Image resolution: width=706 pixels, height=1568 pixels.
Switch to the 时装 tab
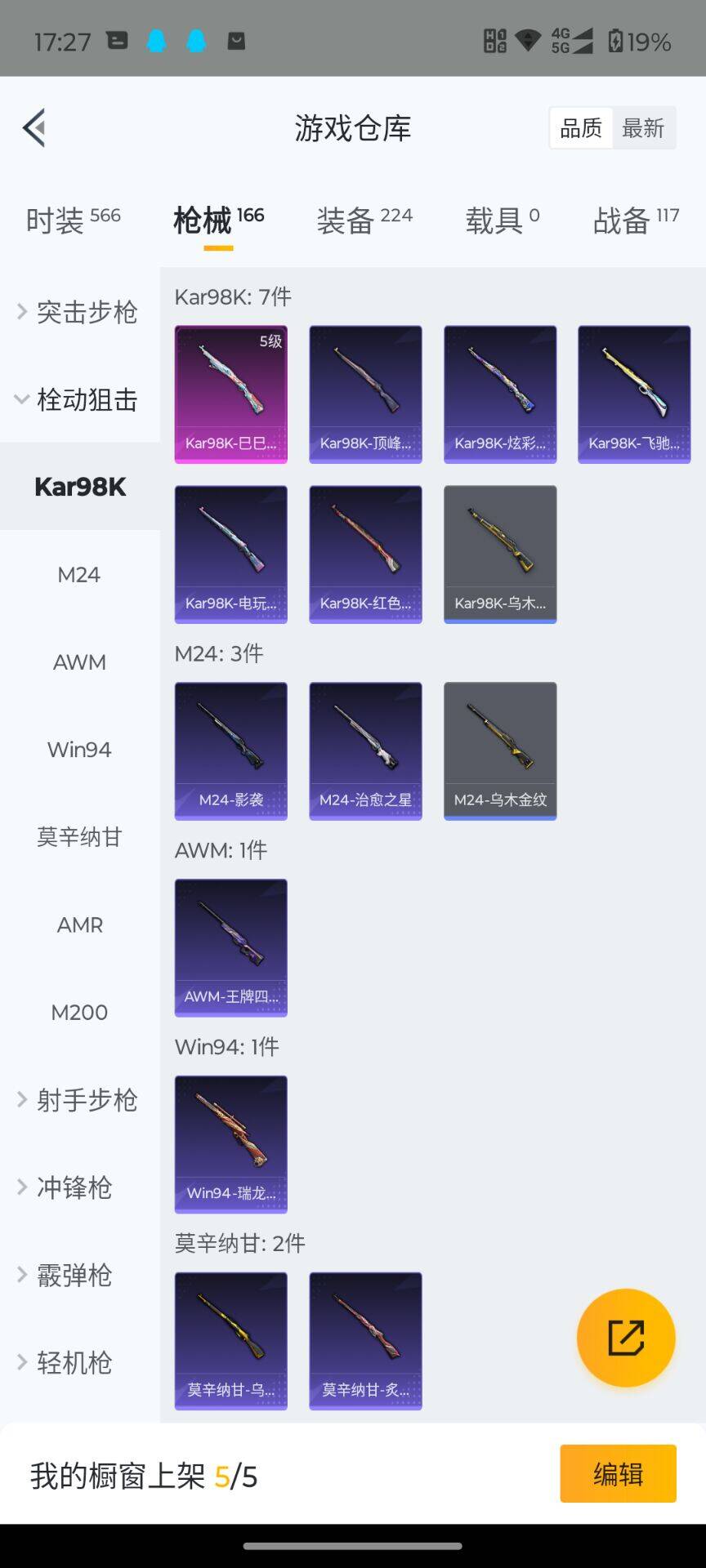[x=73, y=220]
